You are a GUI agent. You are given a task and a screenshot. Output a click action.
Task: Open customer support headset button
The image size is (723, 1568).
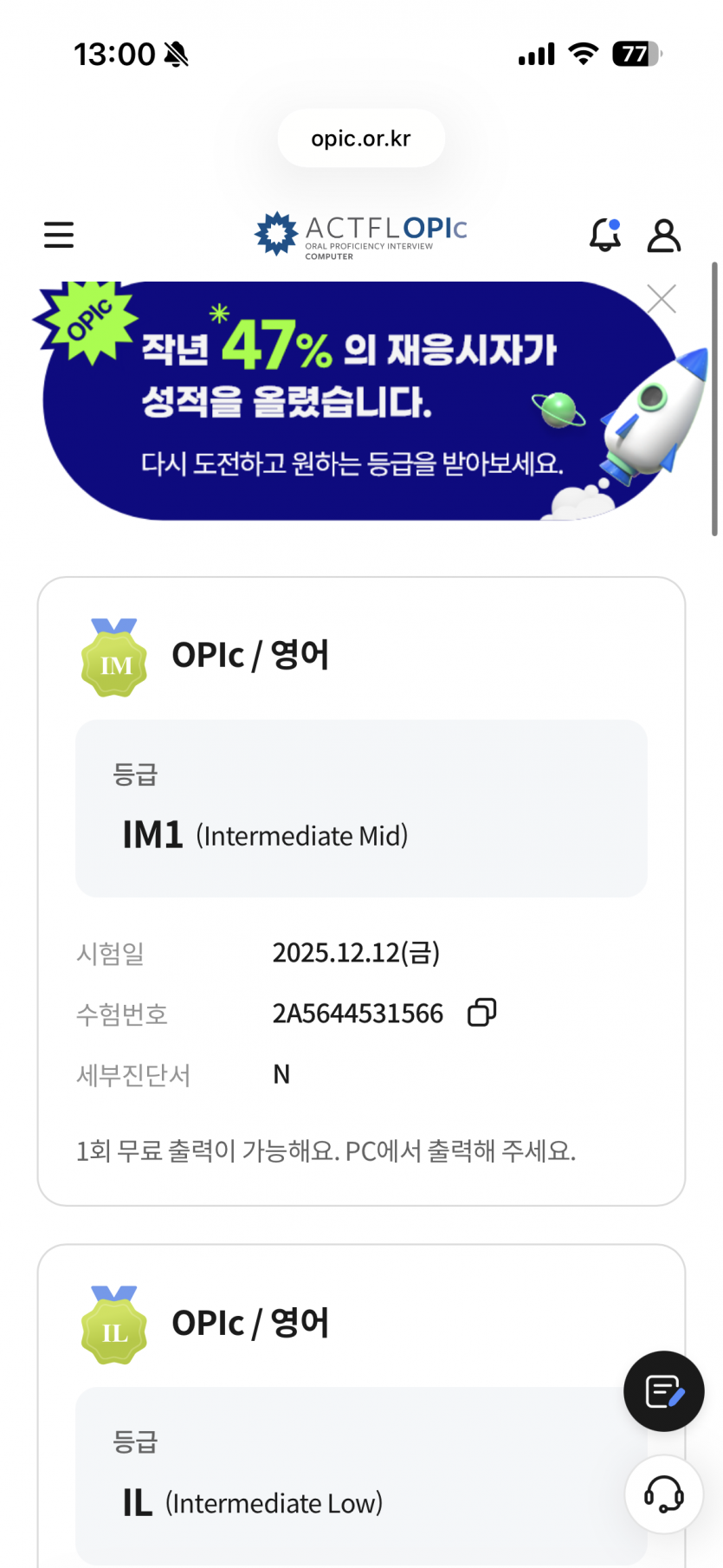click(x=664, y=1494)
